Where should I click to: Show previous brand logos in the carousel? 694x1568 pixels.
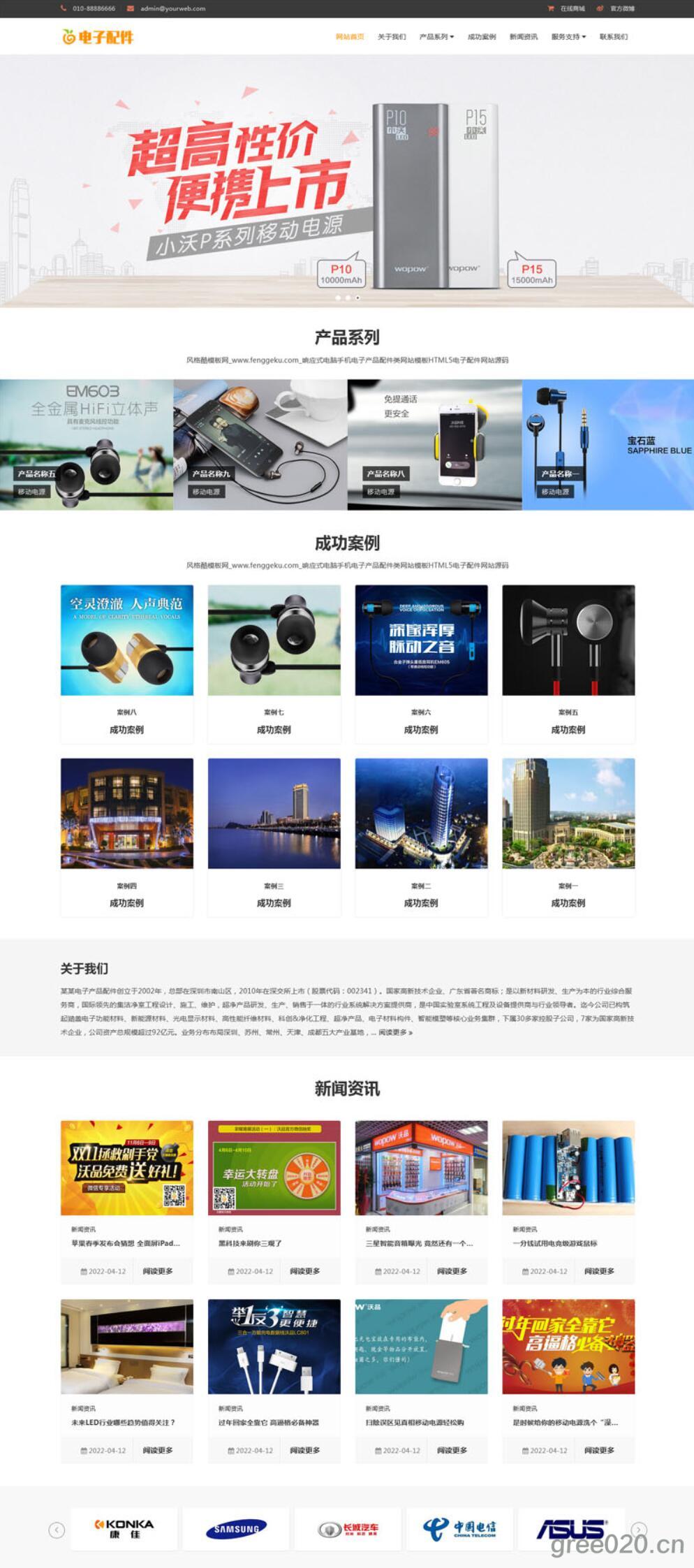(57, 1530)
